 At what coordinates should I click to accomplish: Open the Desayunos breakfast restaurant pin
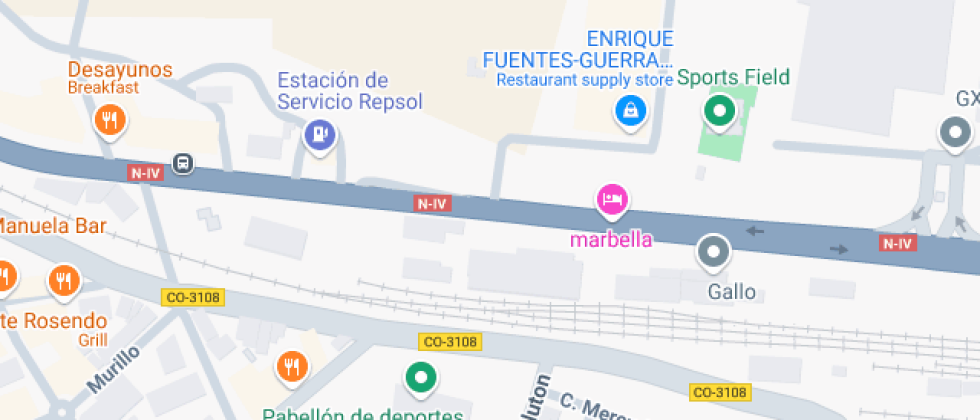tap(110, 121)
